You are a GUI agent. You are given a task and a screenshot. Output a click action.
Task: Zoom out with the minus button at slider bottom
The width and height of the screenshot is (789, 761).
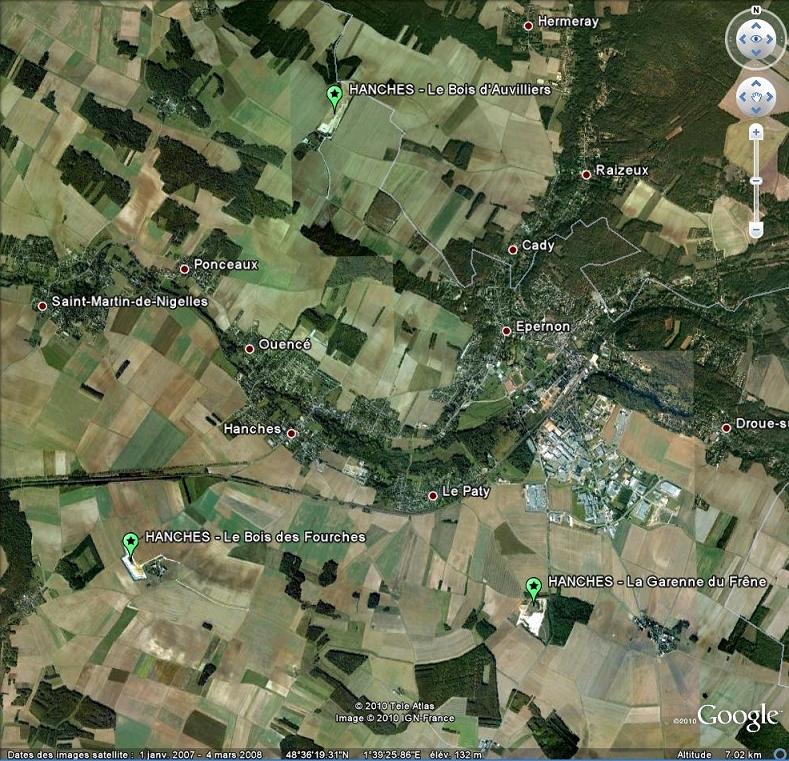pyautogui.click(x=756, y=230)
